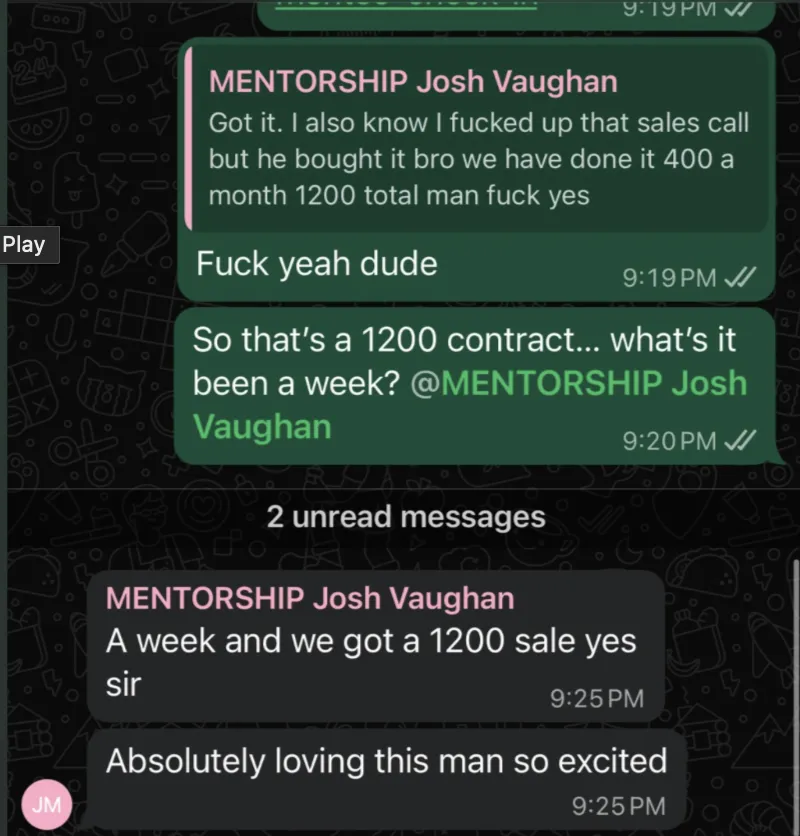Open the quoted message from Josh Vaughan
The height and width of the screenshot is (836, 800).
pyautogui.click(x=478, y=140)
